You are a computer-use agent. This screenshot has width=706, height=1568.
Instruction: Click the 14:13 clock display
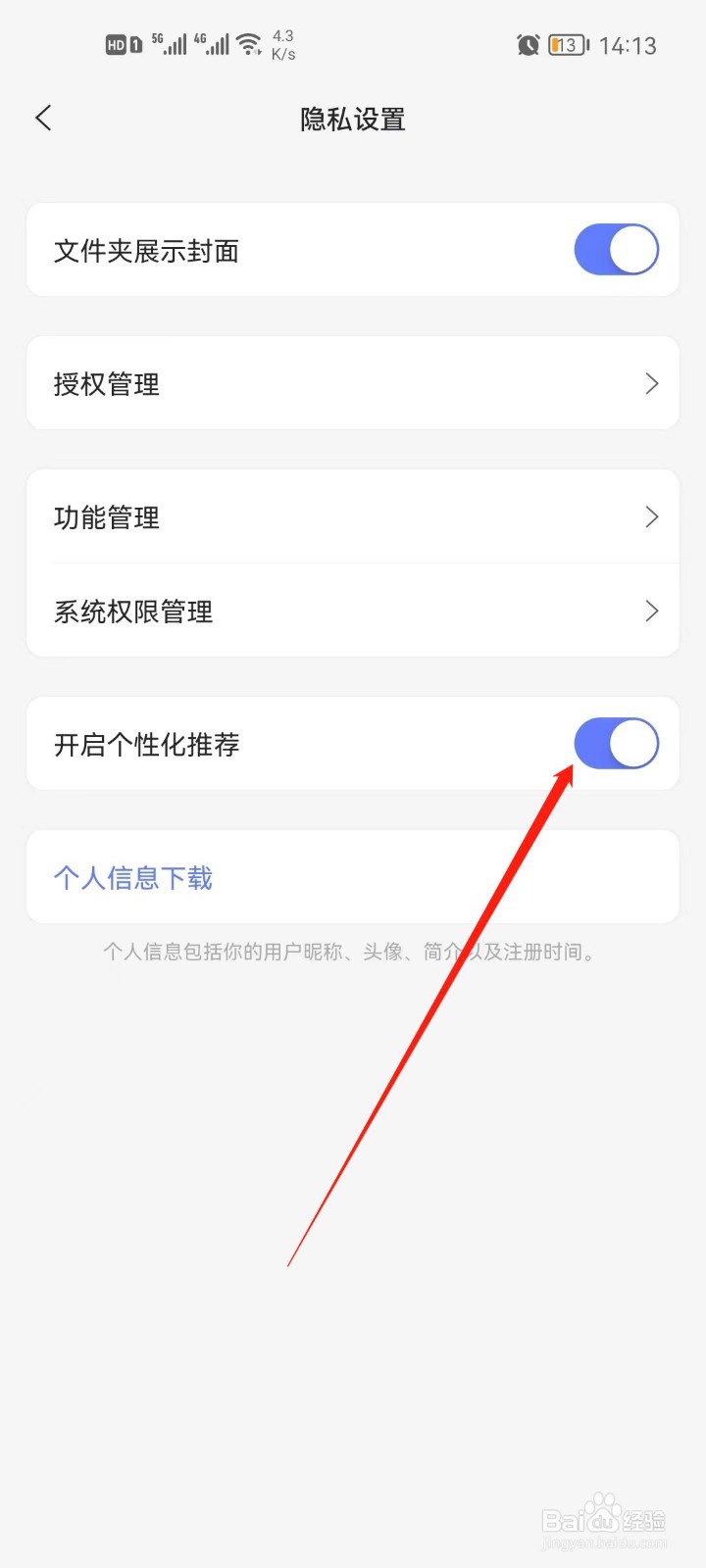(x=628, y=45)
